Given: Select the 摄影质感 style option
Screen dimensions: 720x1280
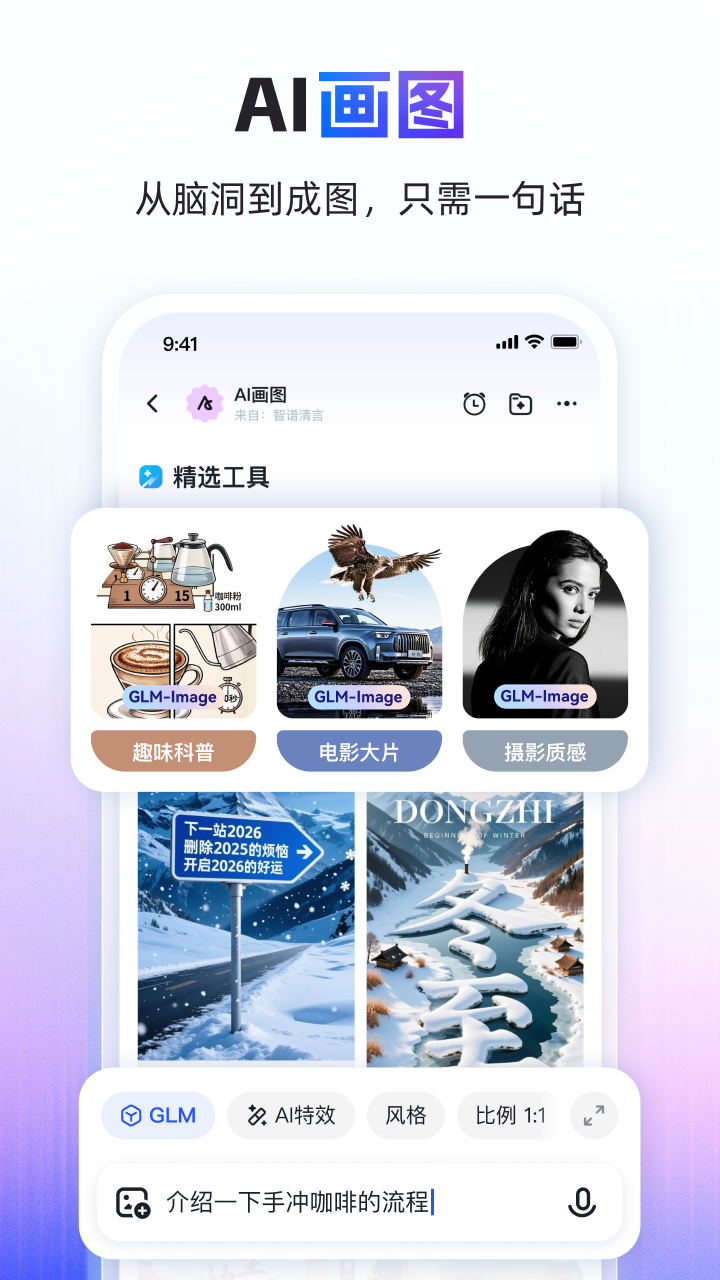Looking at the screenshot, I should [x=545, y=748].
